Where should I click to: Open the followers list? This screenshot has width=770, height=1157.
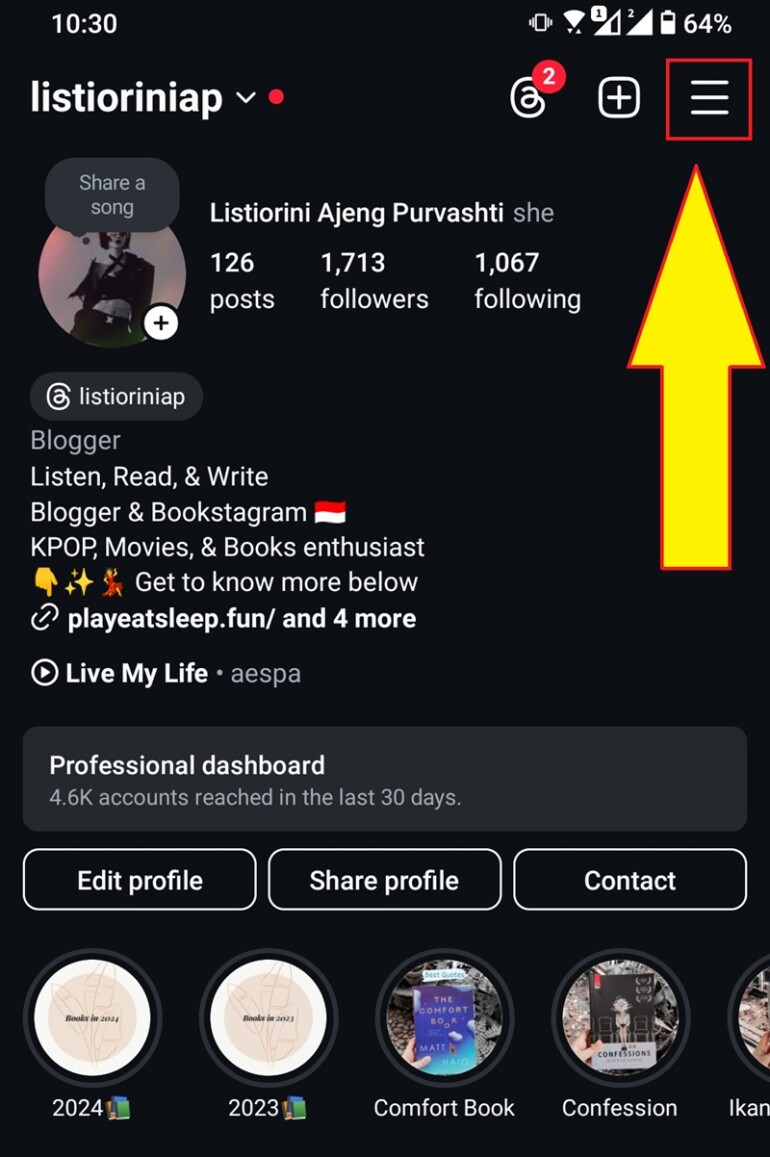[x=374, y=280]
